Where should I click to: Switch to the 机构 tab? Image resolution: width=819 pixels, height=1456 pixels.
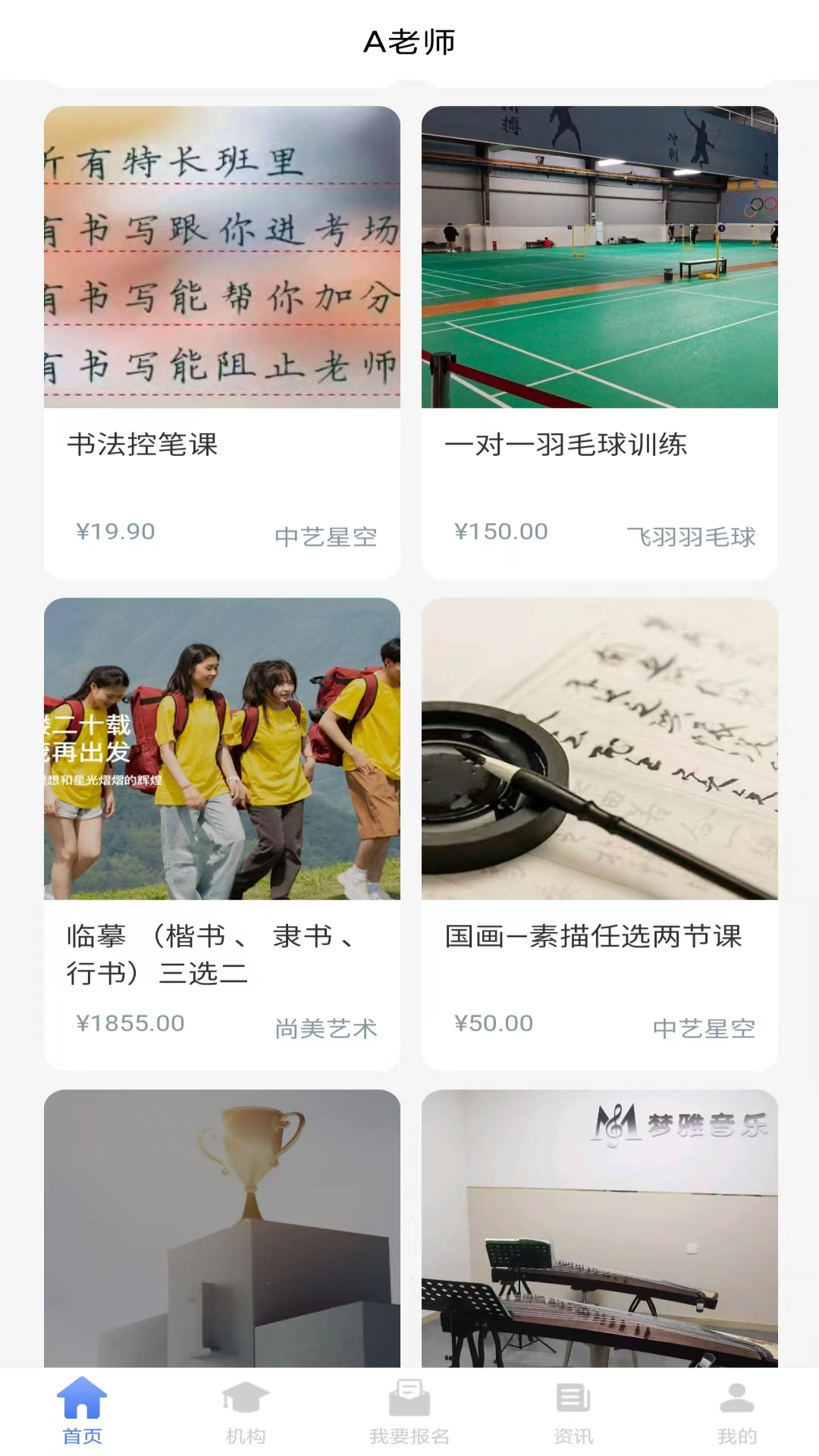coord(246,1410)
